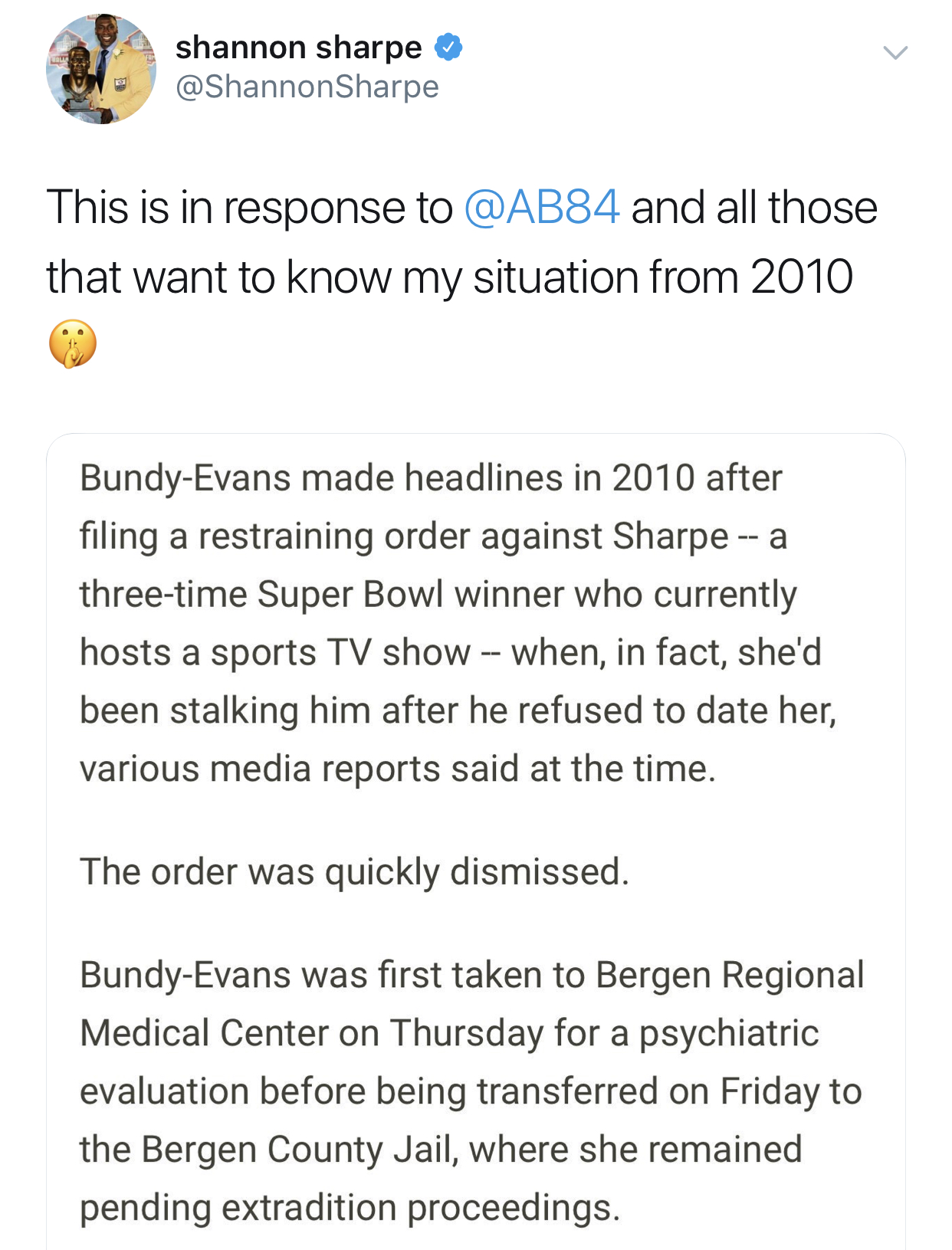Expand the tweet options chevron
952x1250 pixels.
(895, 53)
